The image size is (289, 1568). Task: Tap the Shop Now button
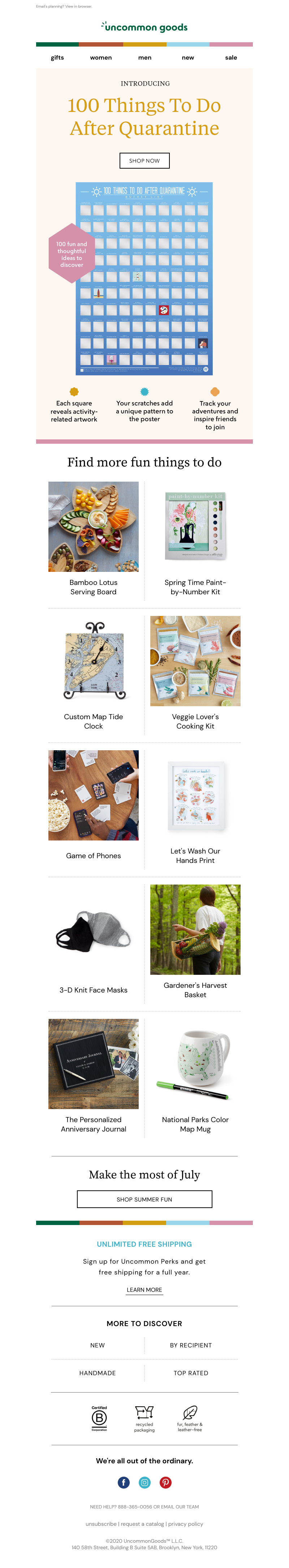click(144, 161)
